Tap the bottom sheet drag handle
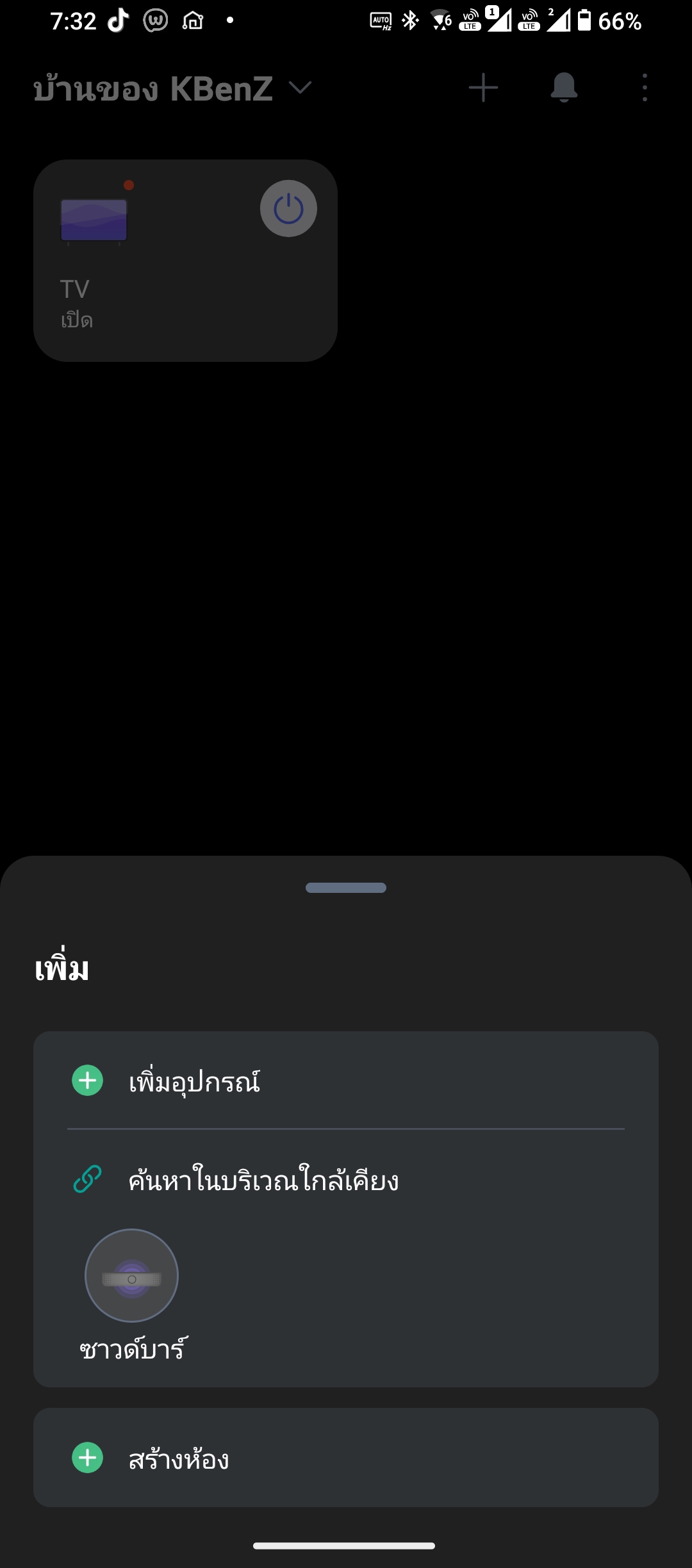This screenshot has height=1568, width=692. pos(346,888)
